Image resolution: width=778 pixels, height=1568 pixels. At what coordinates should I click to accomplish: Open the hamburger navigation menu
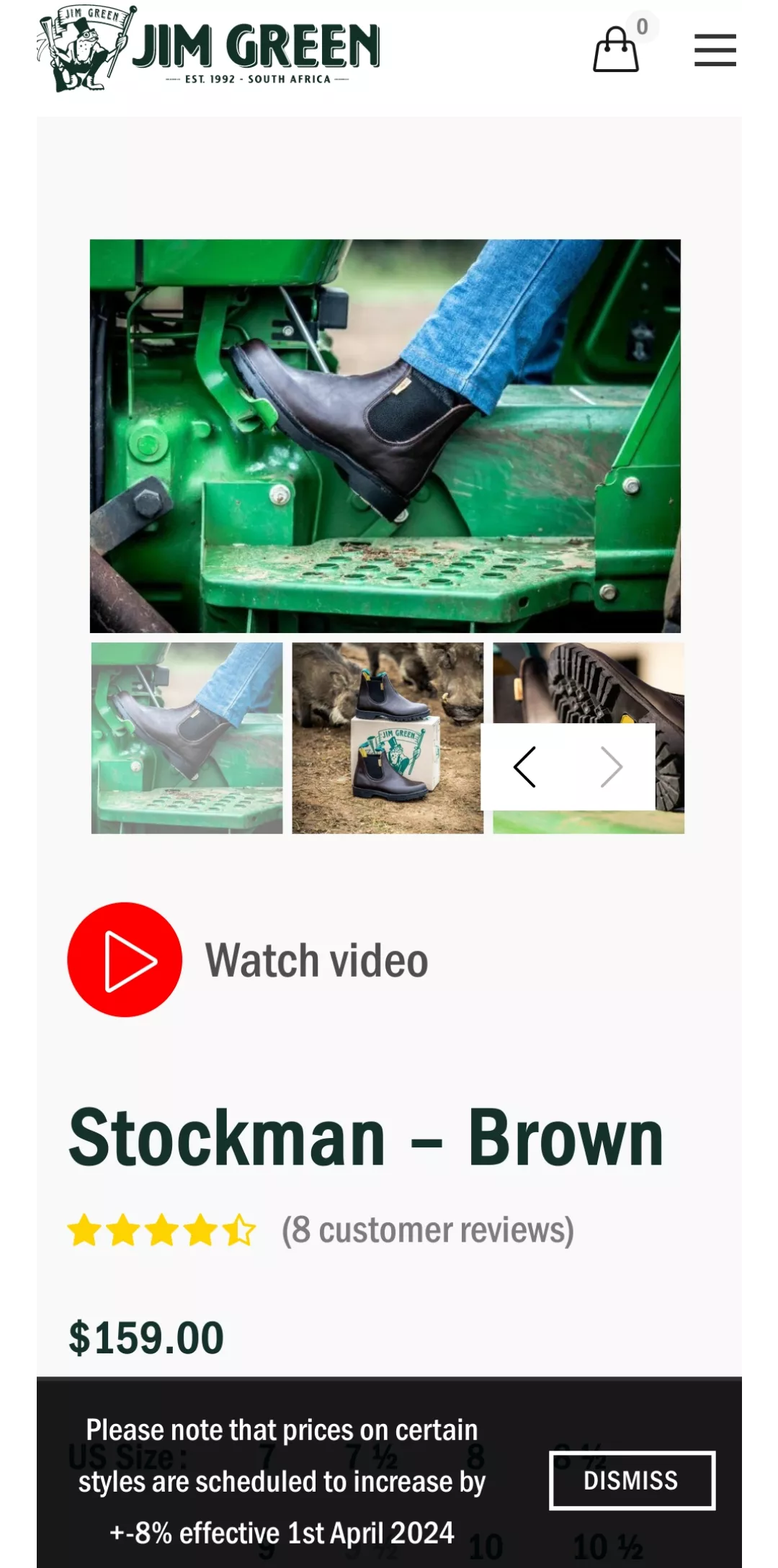(715, 50)
